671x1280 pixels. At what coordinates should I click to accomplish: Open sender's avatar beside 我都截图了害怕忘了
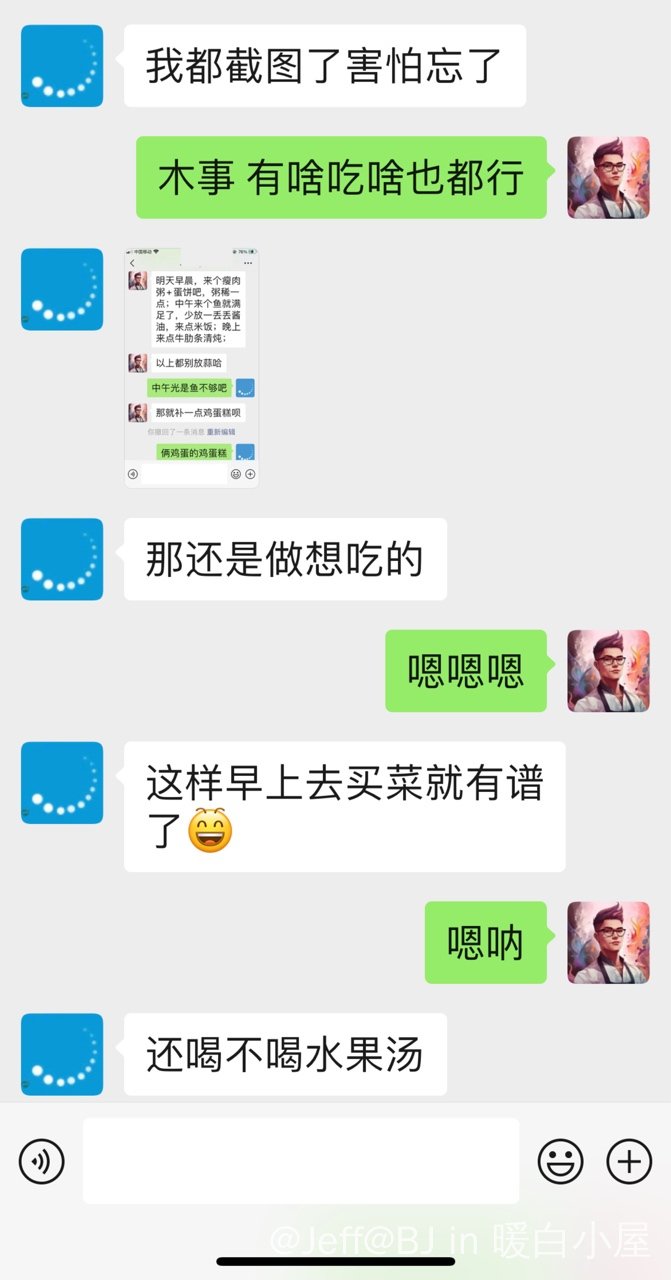[x=62, y=66]
